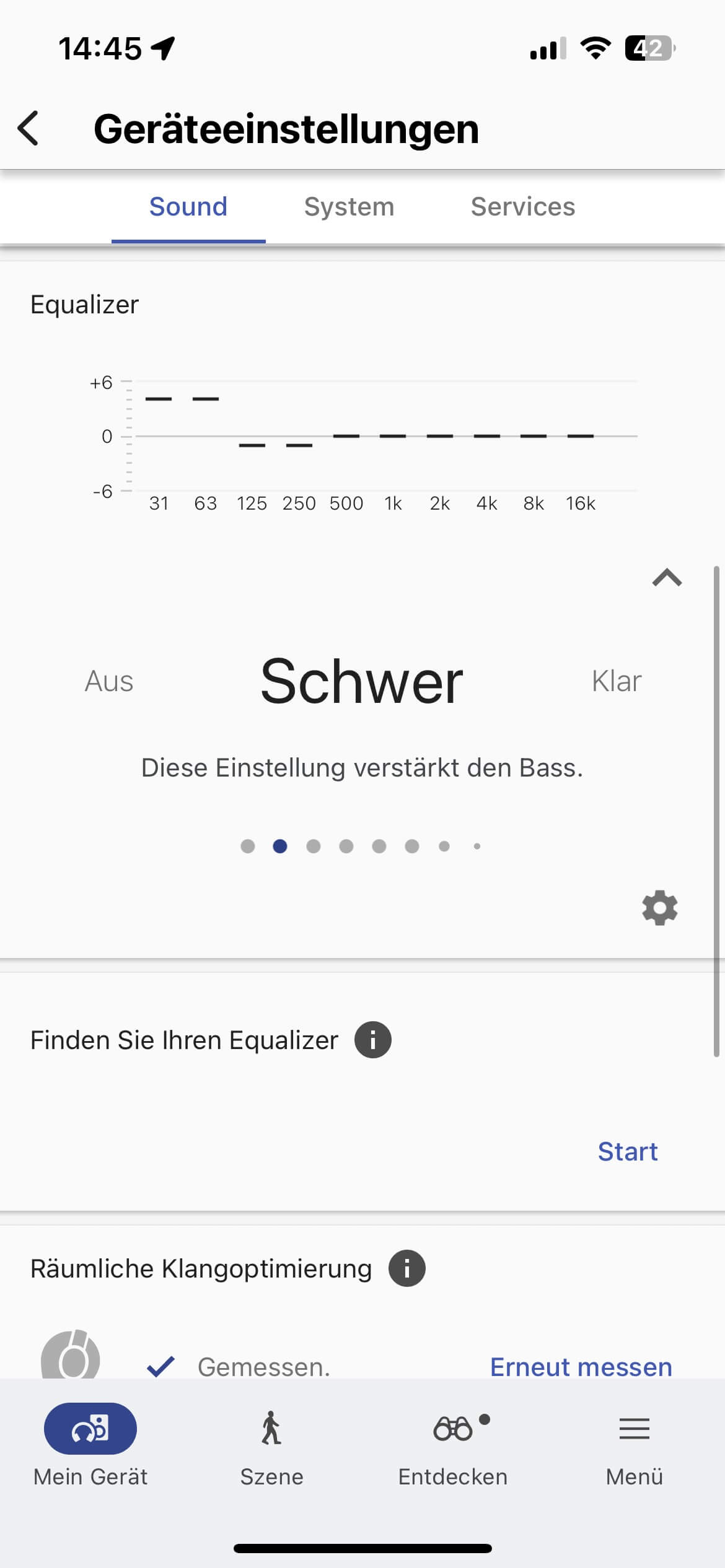Switch to the Services tab
This screenshot has height=1568, width=725.
pos(522,207)
